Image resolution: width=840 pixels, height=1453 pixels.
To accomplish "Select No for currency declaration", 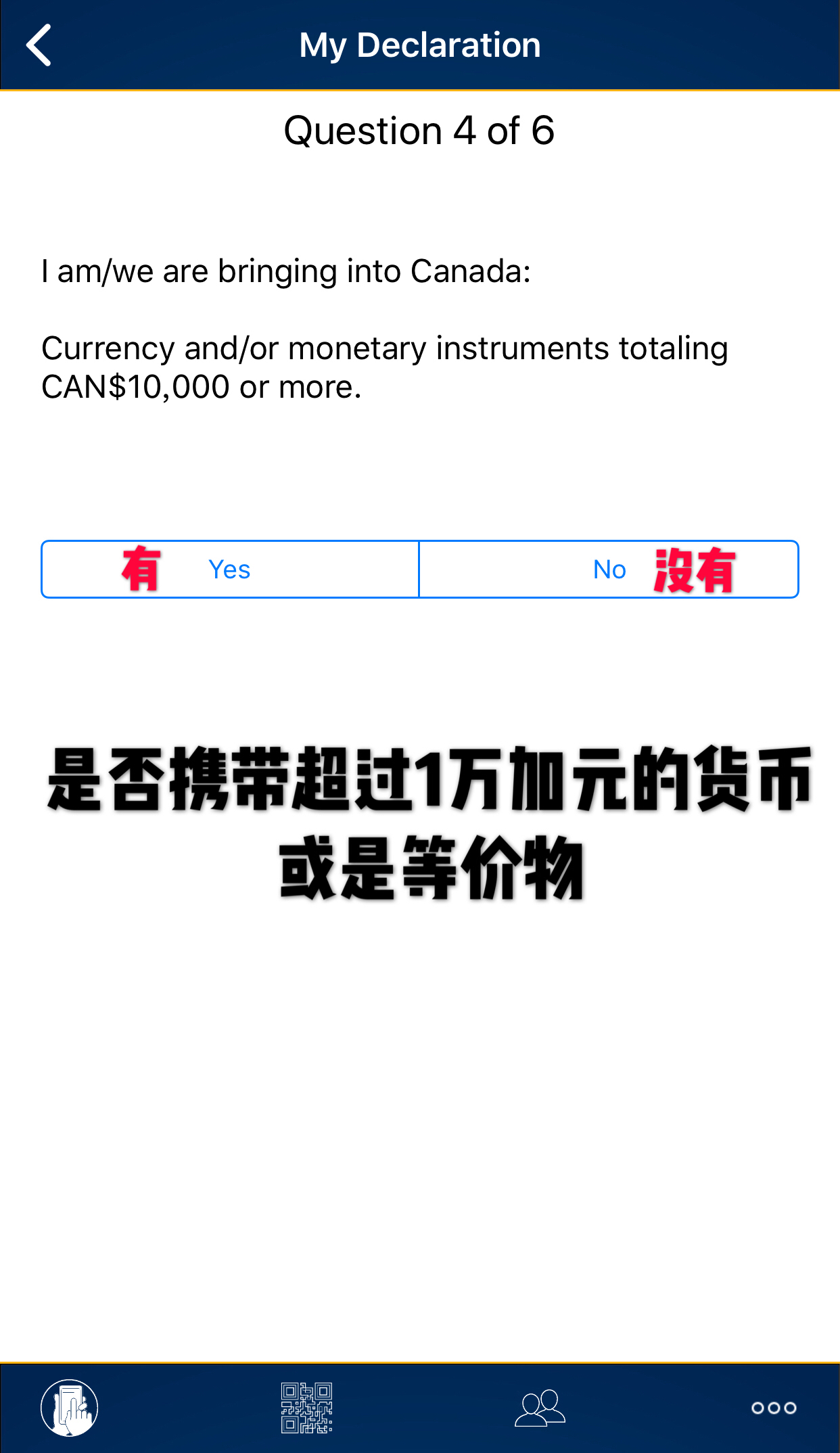I will (609, 570).
